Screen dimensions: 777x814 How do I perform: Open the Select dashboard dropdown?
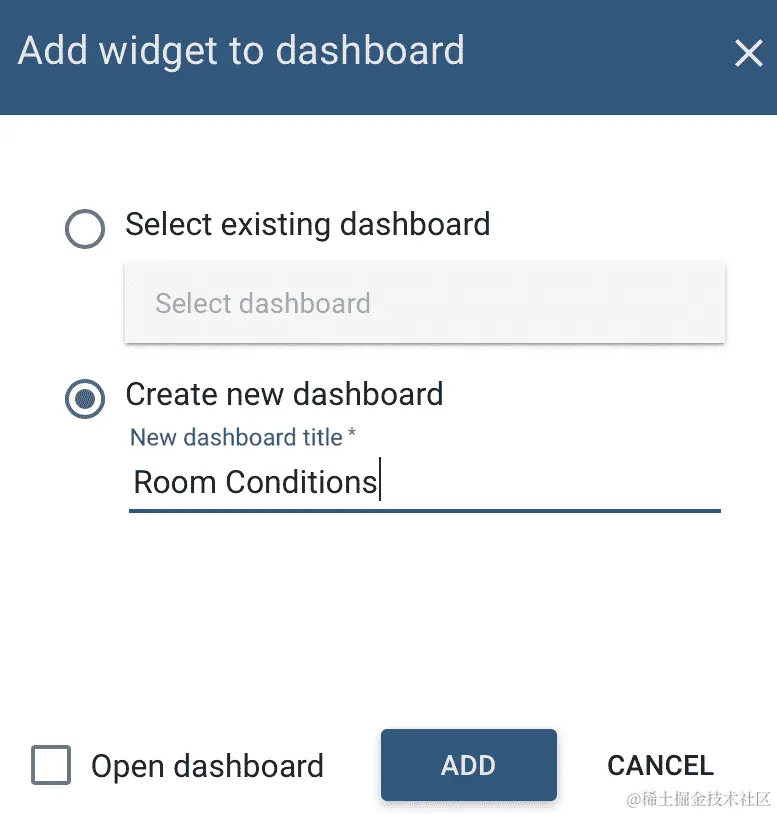(425, 303)
